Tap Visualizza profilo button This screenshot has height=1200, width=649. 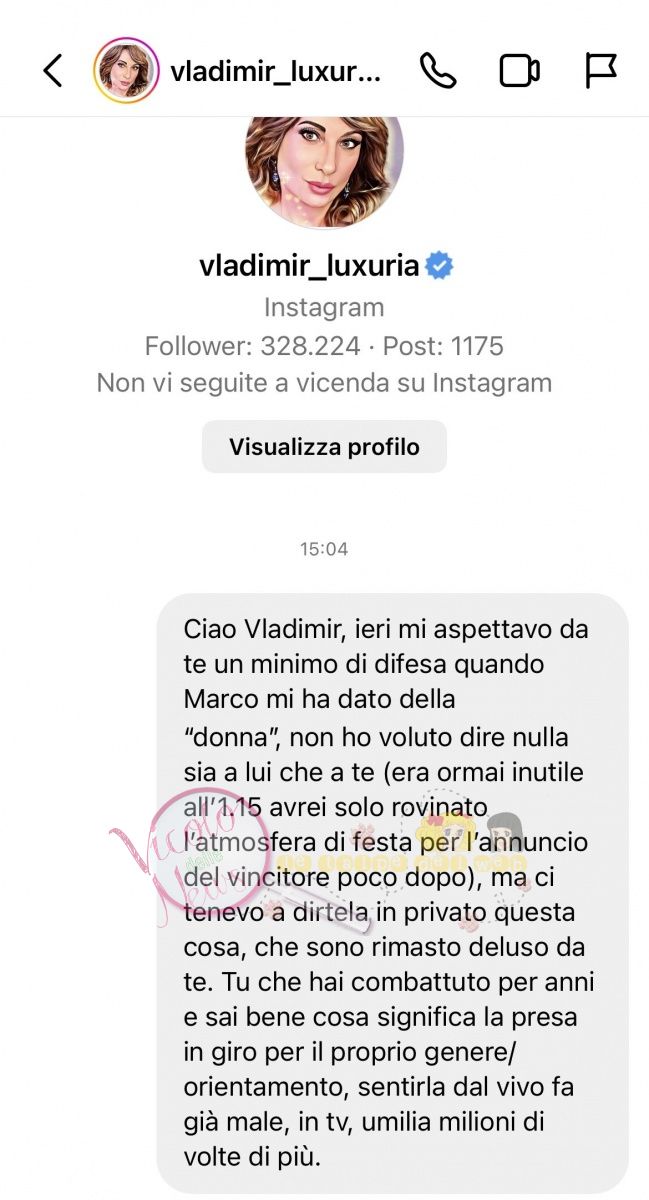[324, 447]
